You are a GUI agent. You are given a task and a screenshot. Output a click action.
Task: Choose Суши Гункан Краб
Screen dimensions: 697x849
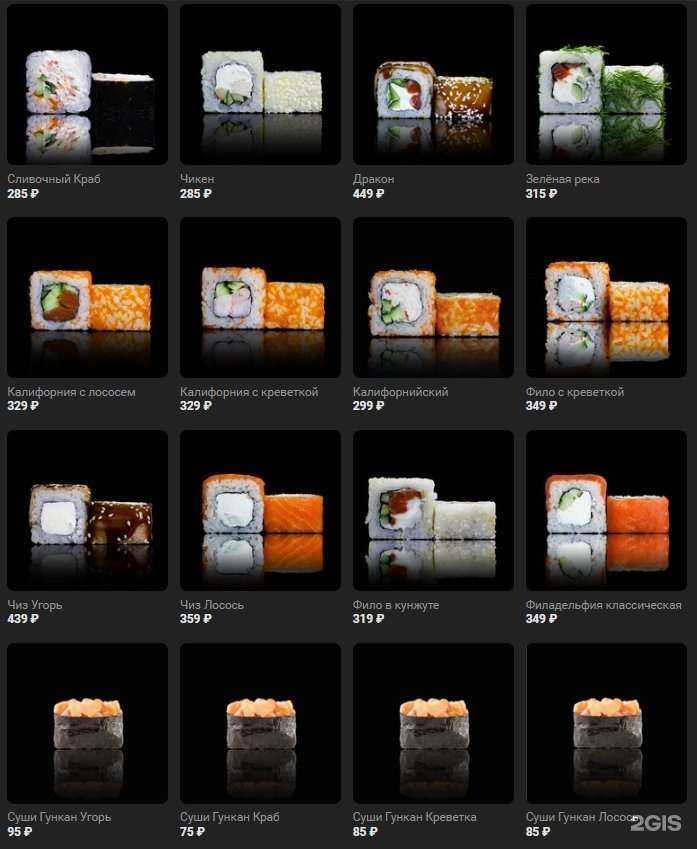[260, 724]
